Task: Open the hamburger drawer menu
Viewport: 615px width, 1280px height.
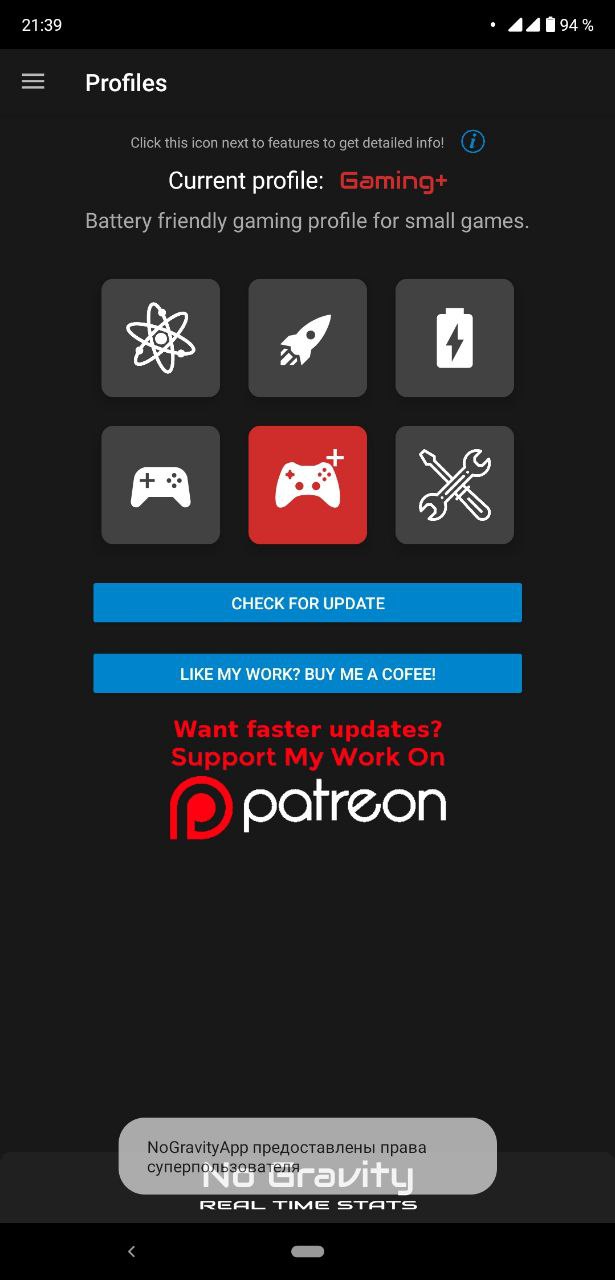Action: tap(33, 82)
